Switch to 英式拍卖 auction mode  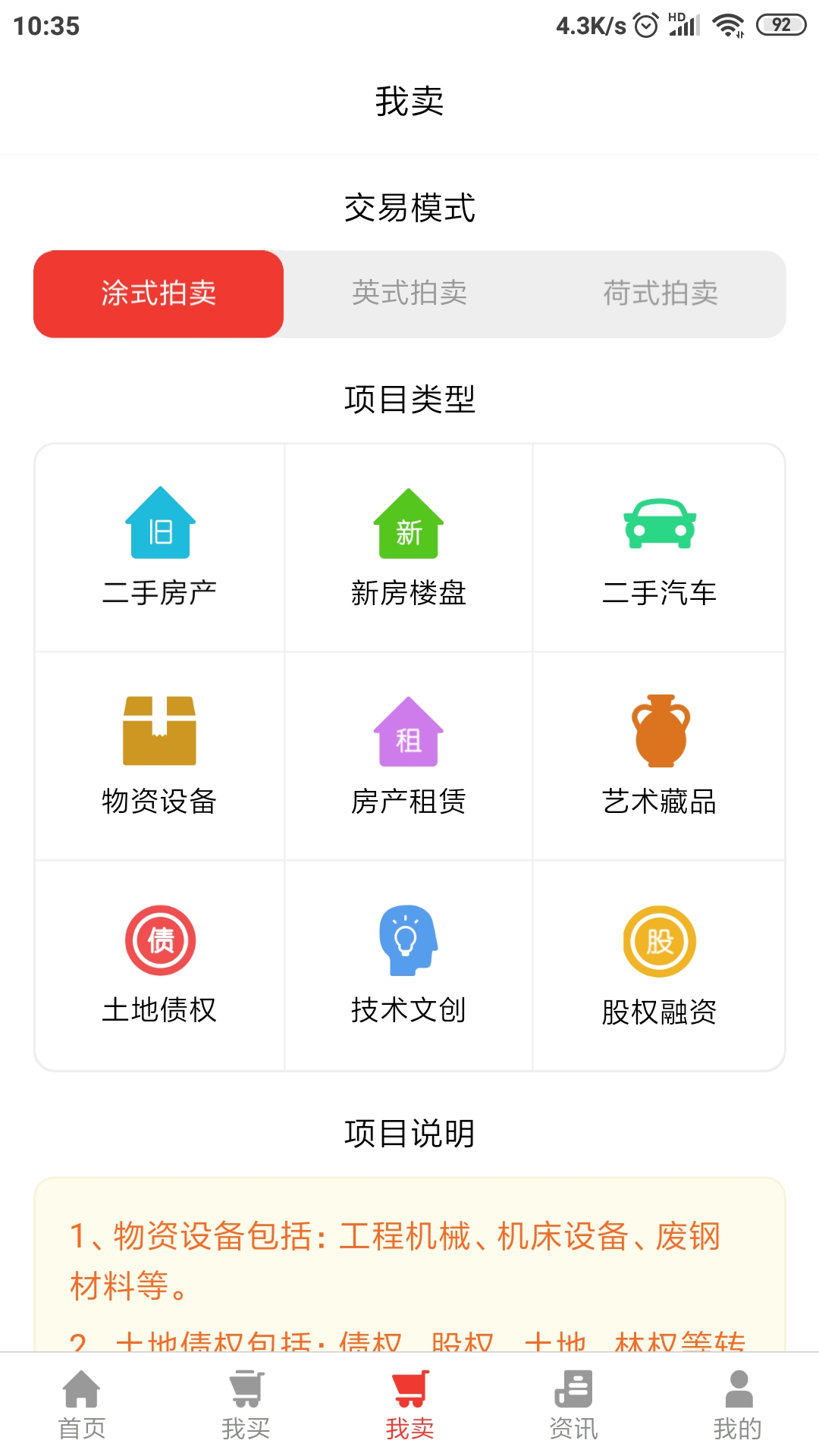coord(409,294)
